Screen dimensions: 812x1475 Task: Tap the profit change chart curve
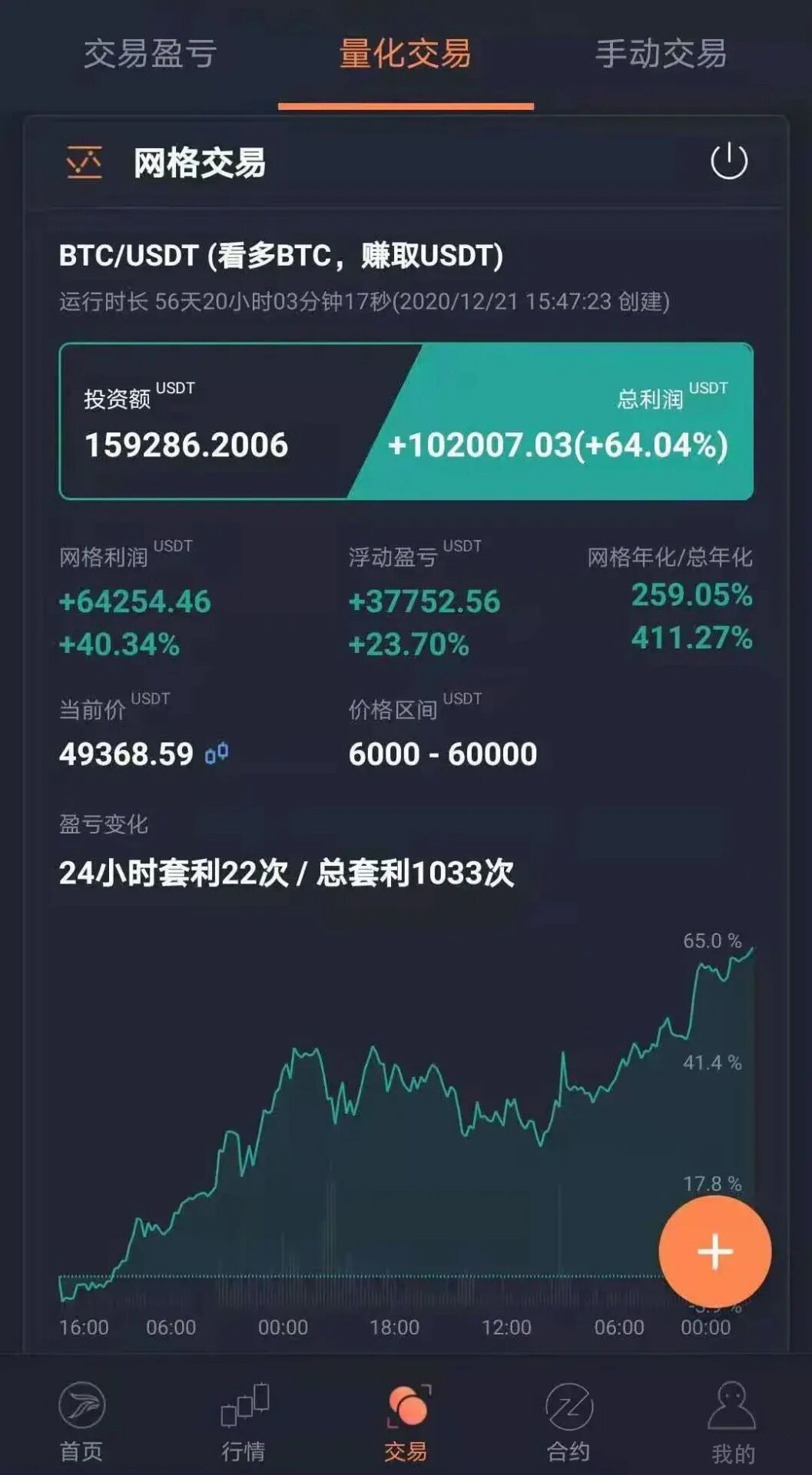[384, 1114]
